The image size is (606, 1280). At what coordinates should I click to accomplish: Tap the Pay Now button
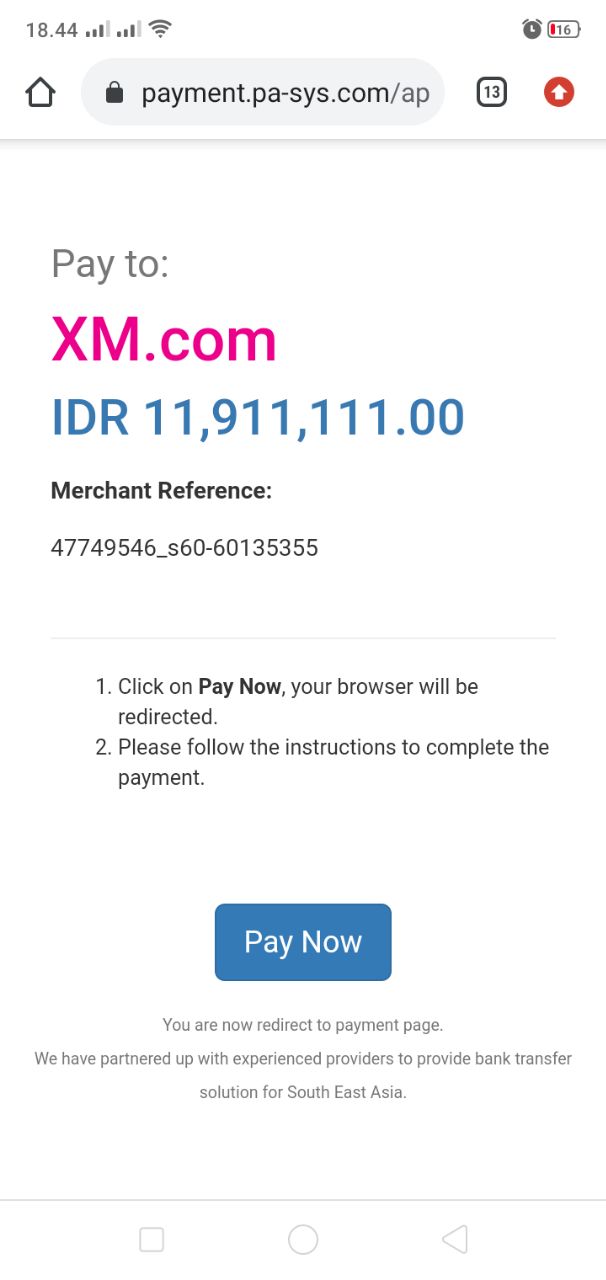click(x=303, y=942)
